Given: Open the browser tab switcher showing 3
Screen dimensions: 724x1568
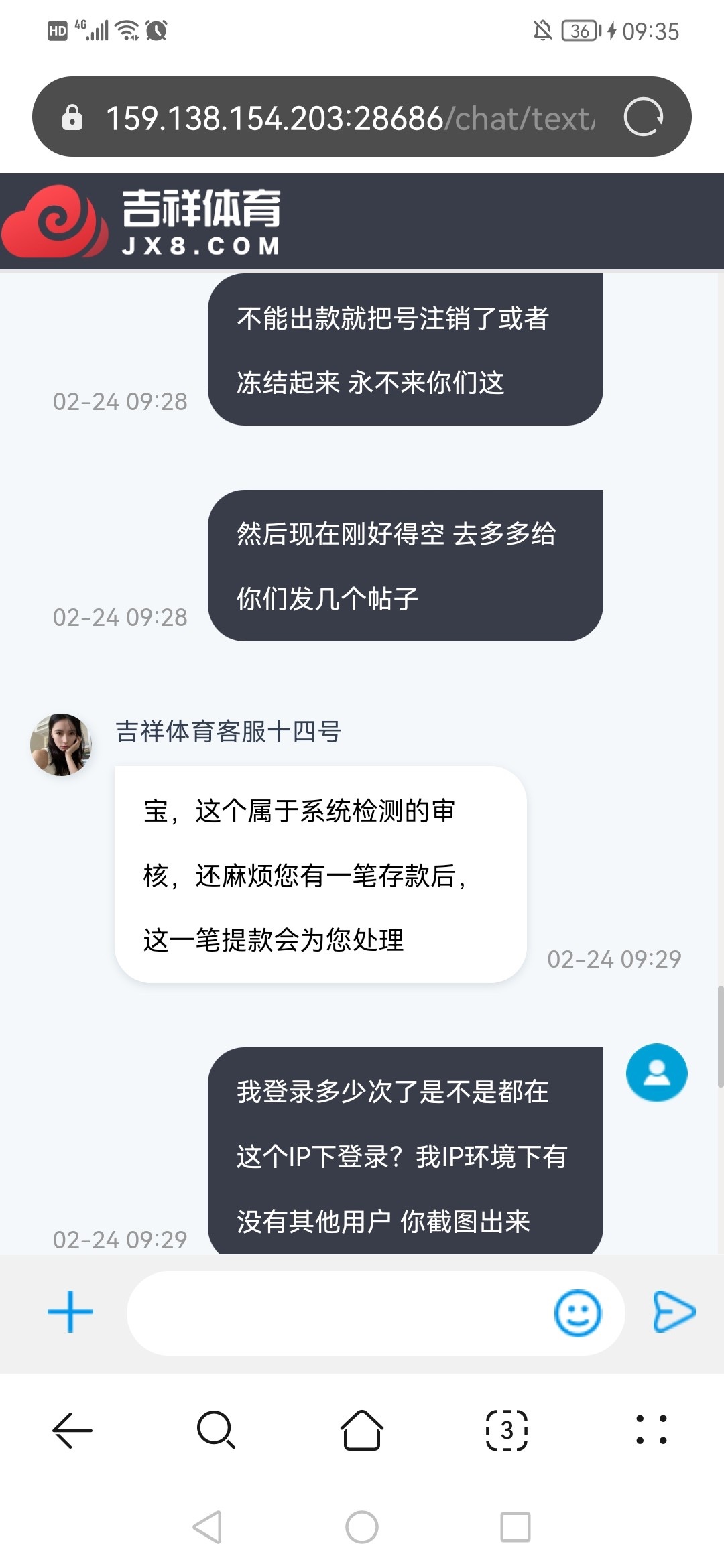Looking at the screenshot, I should (507, 1430).
